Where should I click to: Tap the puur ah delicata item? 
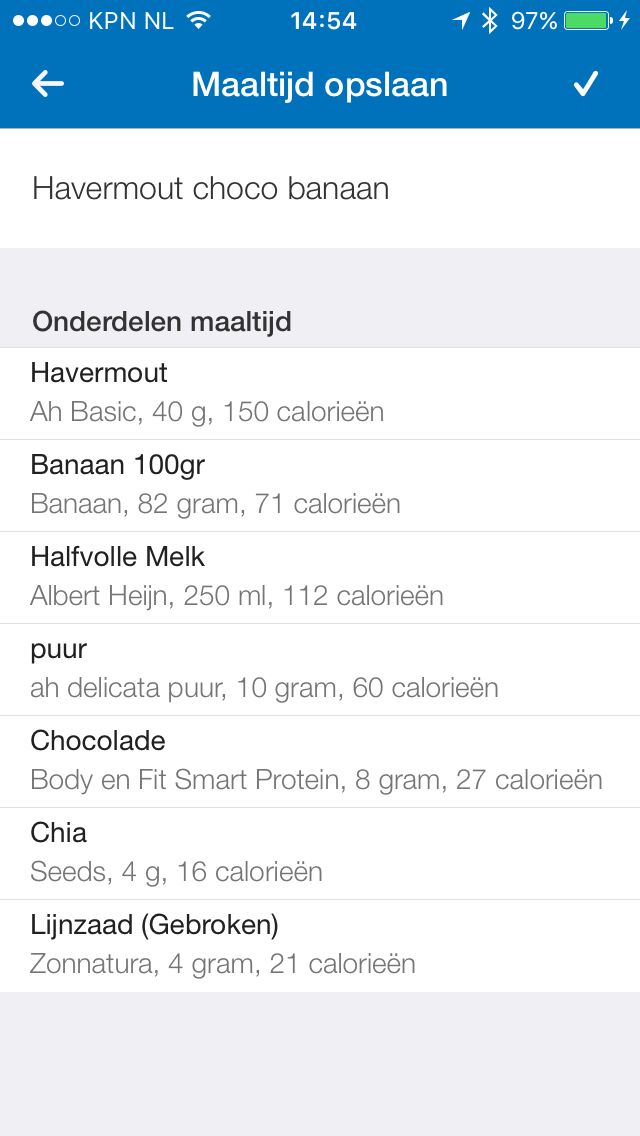tap(320, 669)
